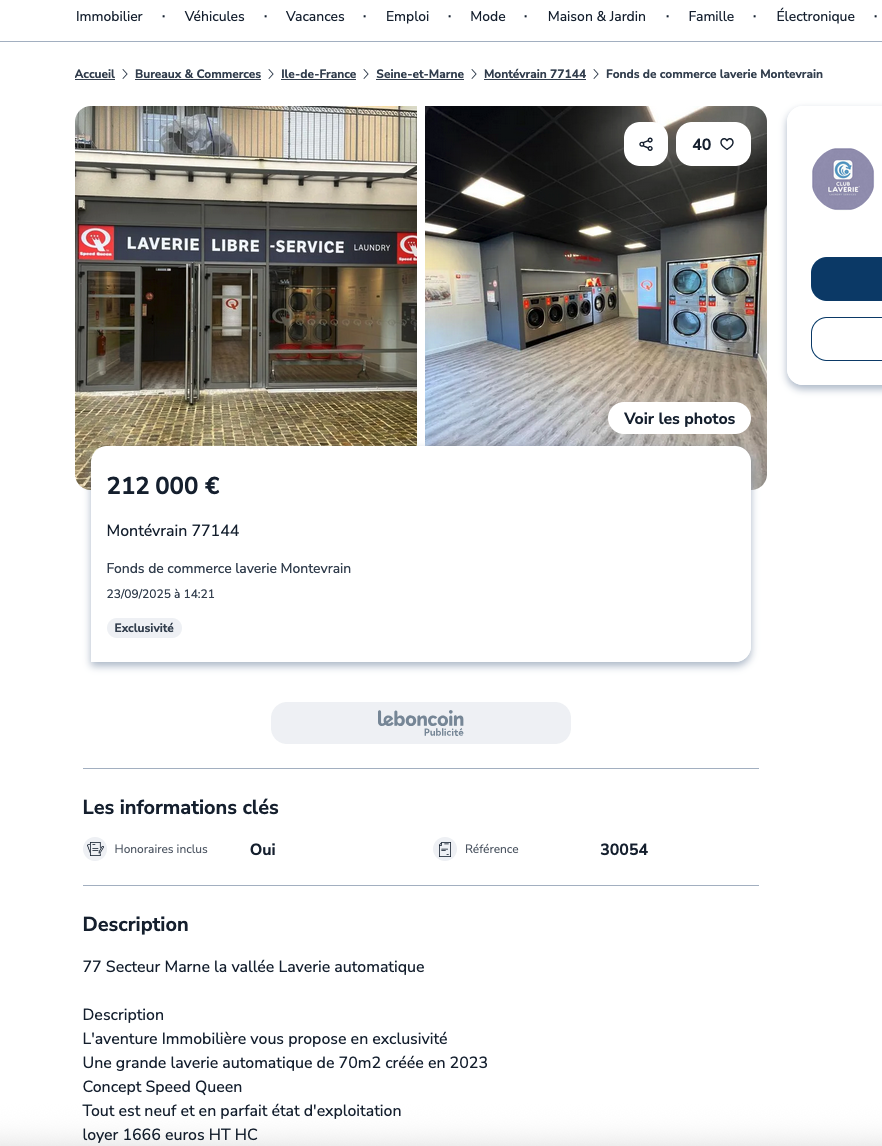Open the Club Laverie seller profile
The height and width of the screenshot is (1146, 882).
(843, 179)
